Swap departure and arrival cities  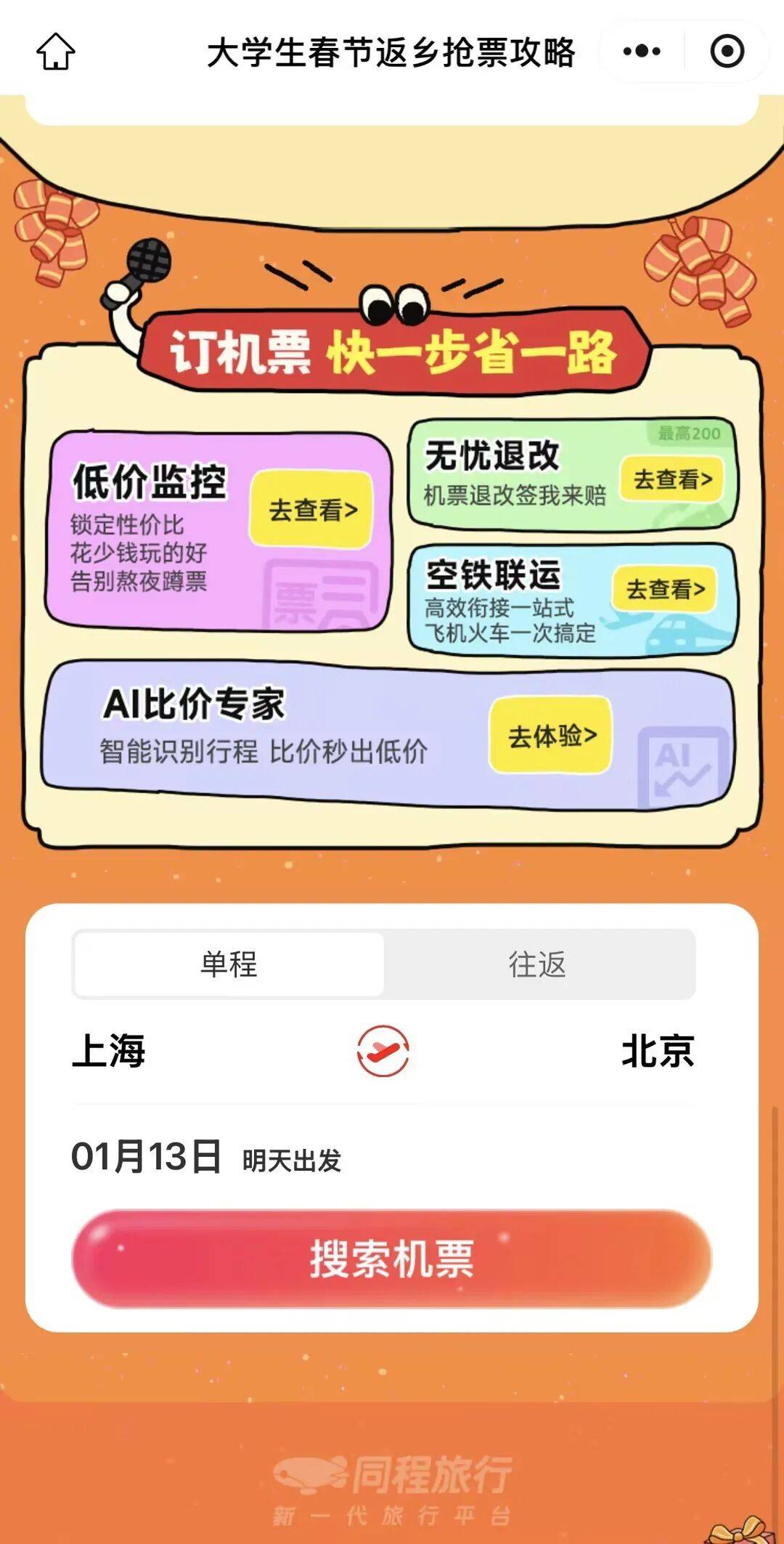(383, 1051)
